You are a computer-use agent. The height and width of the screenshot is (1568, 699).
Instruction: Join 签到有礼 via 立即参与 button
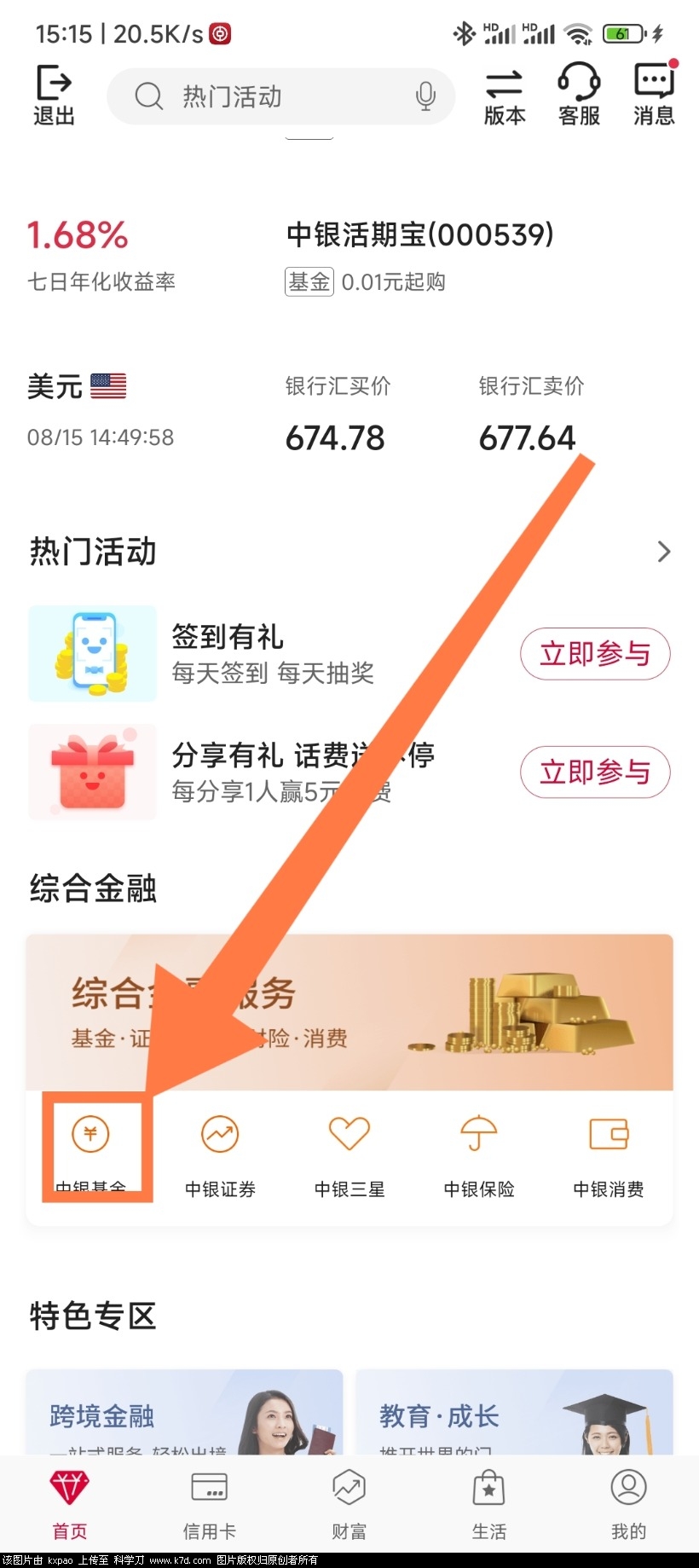(x=595, y=654)
